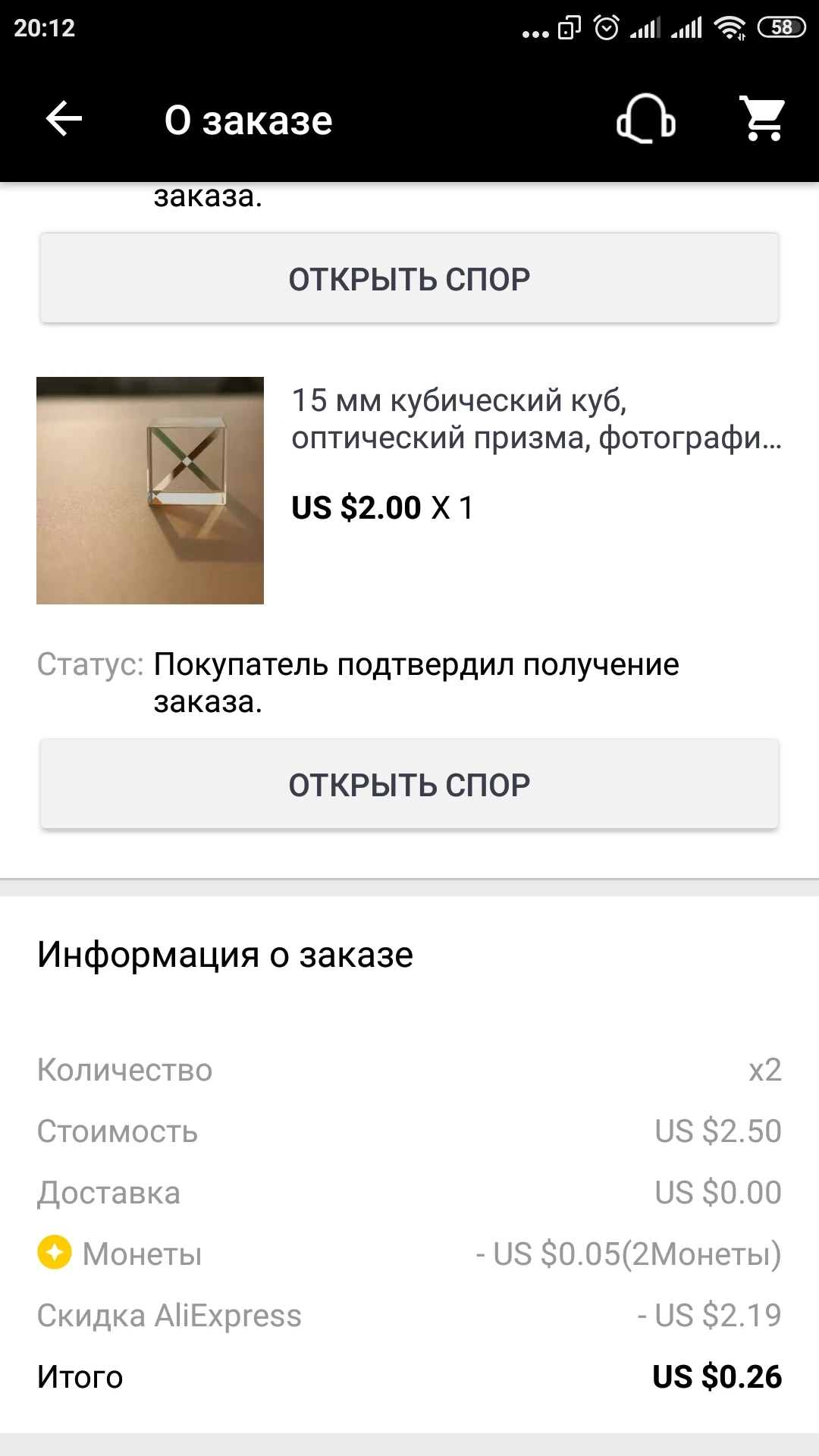Screen dimensions: 819x1456
Task: Open the shopping cart
Action: click(763, 119)
